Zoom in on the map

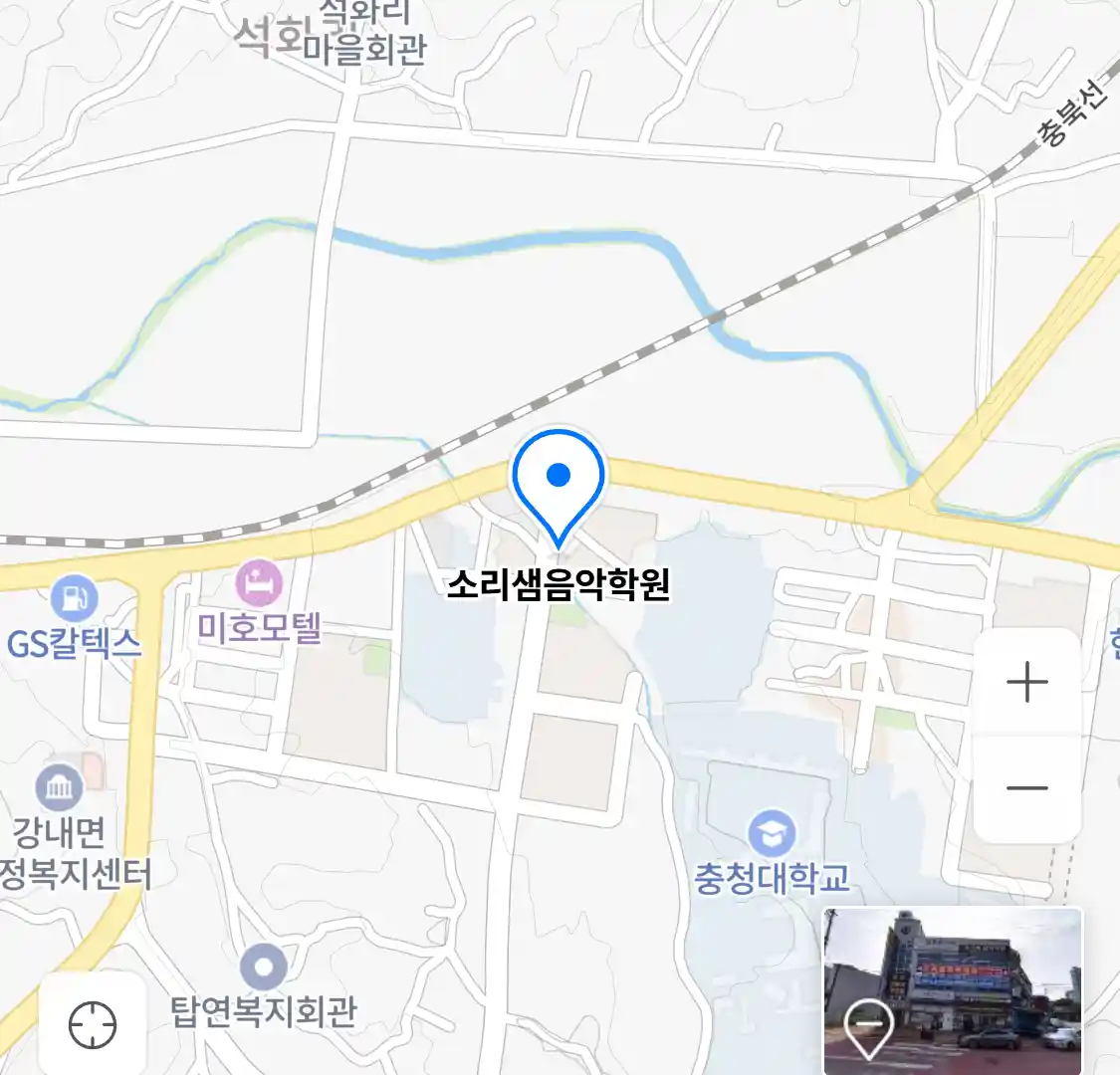click(1026, 684)
